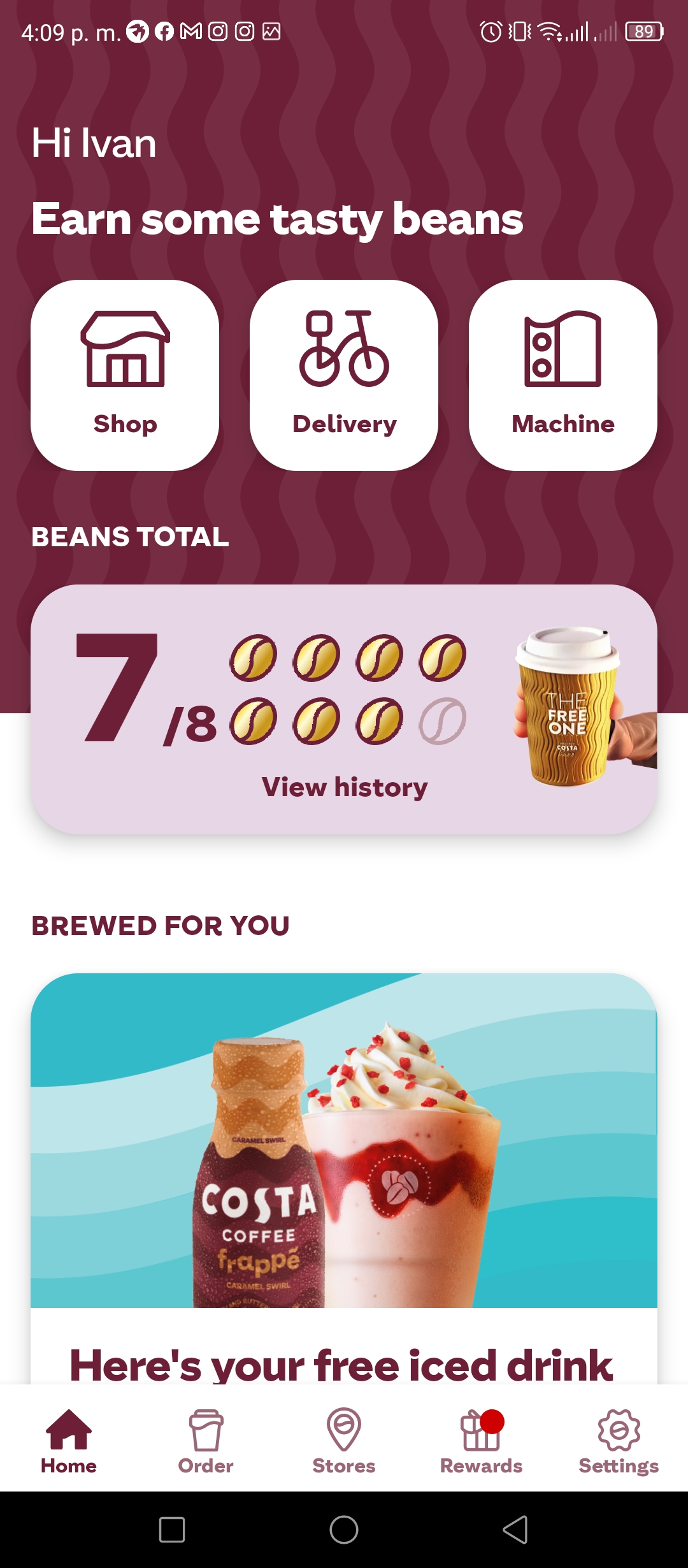Viewport: 688px width, 1568px height.
Task: View beans history
Action: click(x=345, y=787)
